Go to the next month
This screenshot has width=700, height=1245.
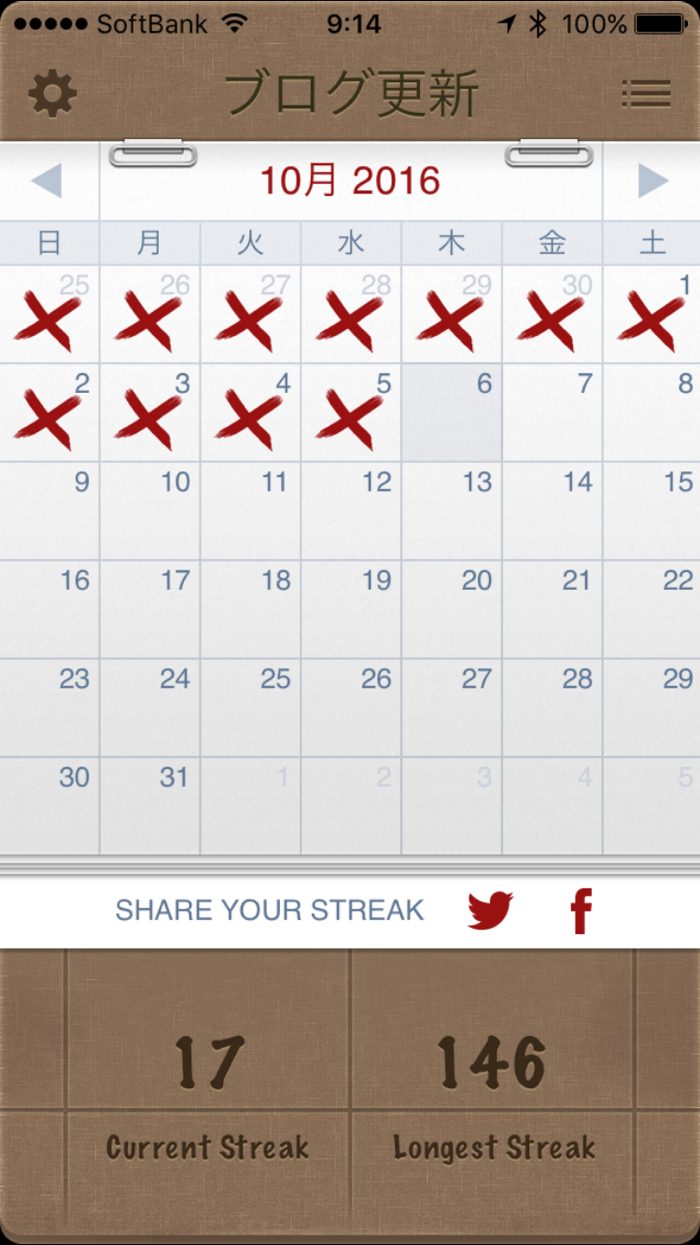click(652, 181)
